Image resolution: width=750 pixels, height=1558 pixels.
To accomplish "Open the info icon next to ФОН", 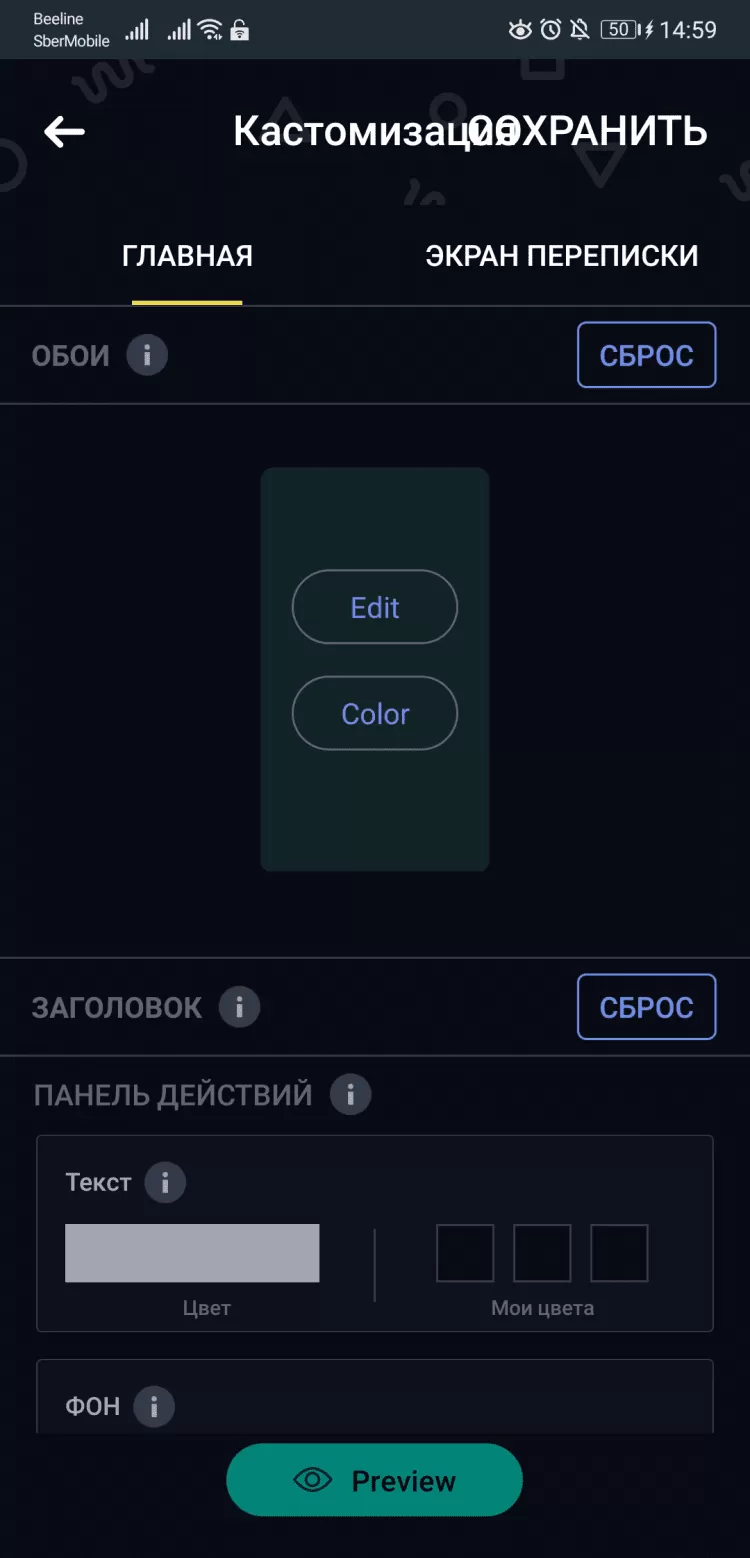I will (x=154, y=1407).
